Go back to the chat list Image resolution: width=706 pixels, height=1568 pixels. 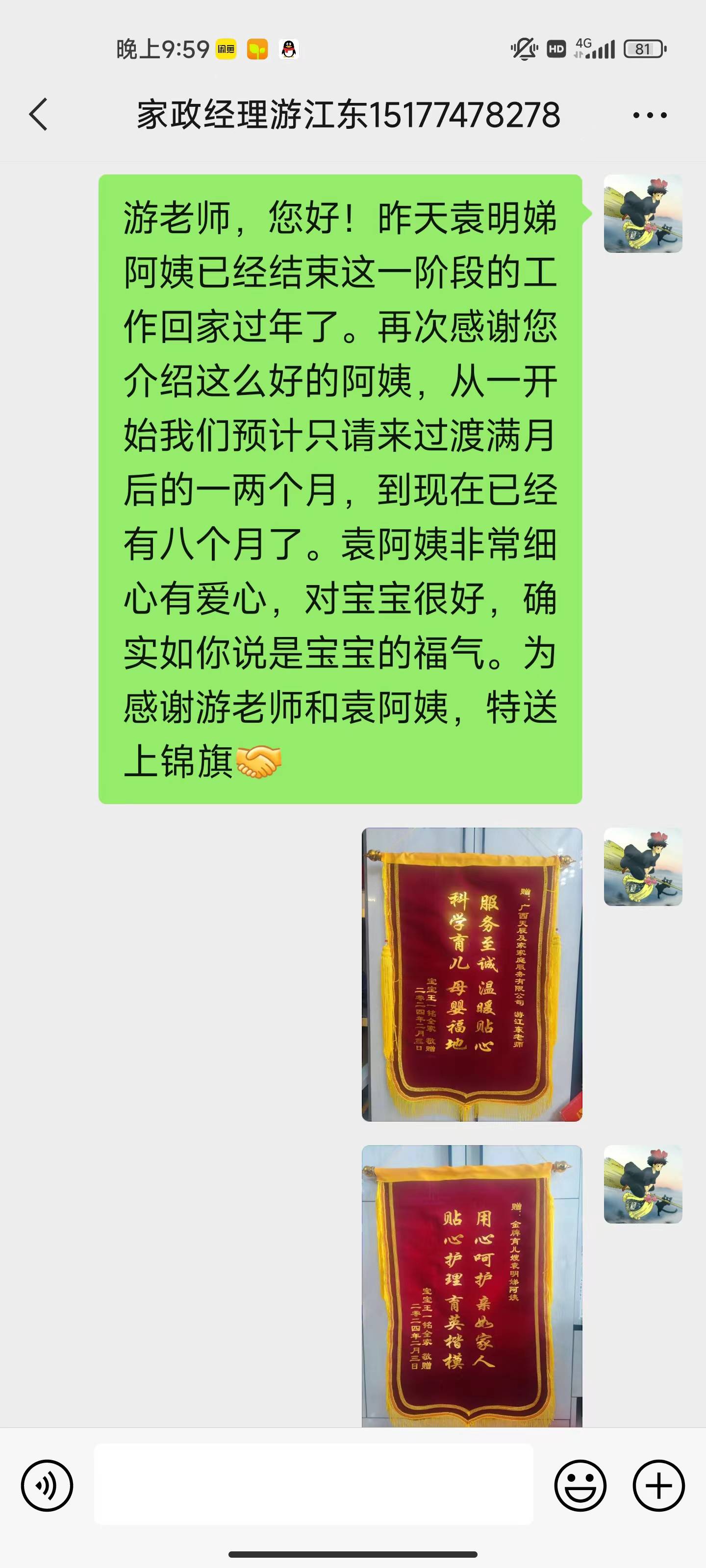tap(38, 115)
